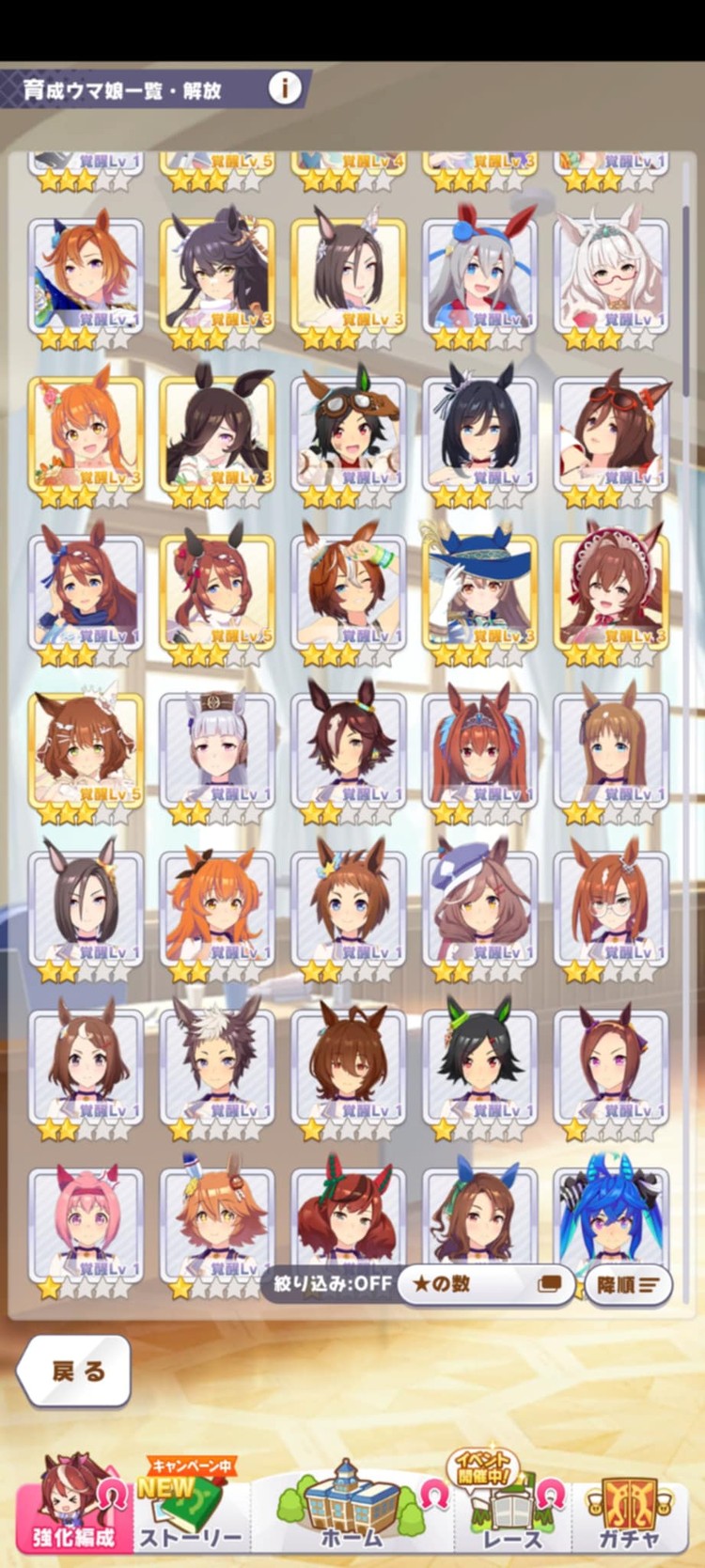Image resolution: width=705 pixels, height=1568 pixels.
Task: Open the 絞り込み:OFF filter
Action: point(333,1283)
